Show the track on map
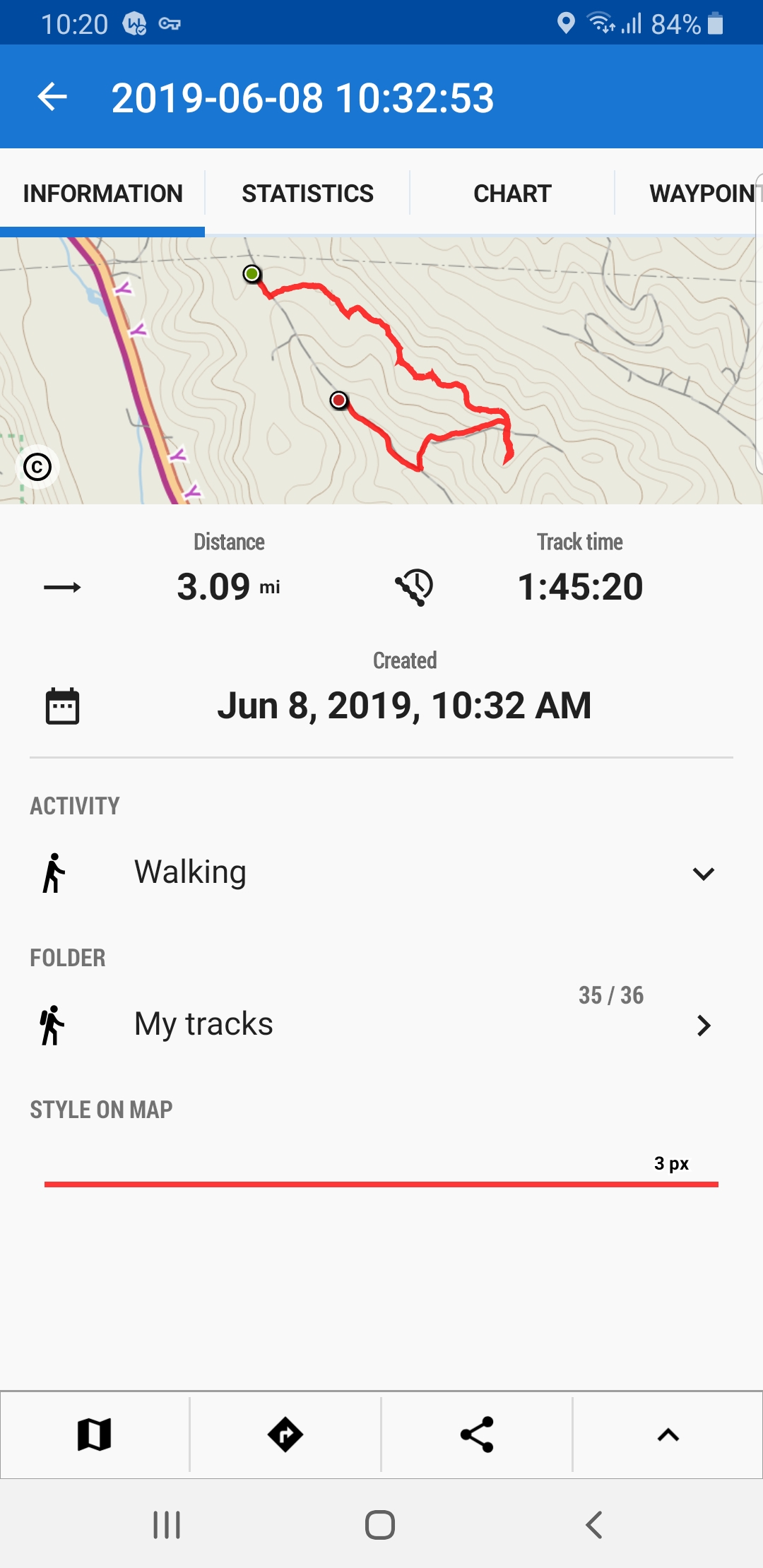763x1568 pixels. [95, 1435]
